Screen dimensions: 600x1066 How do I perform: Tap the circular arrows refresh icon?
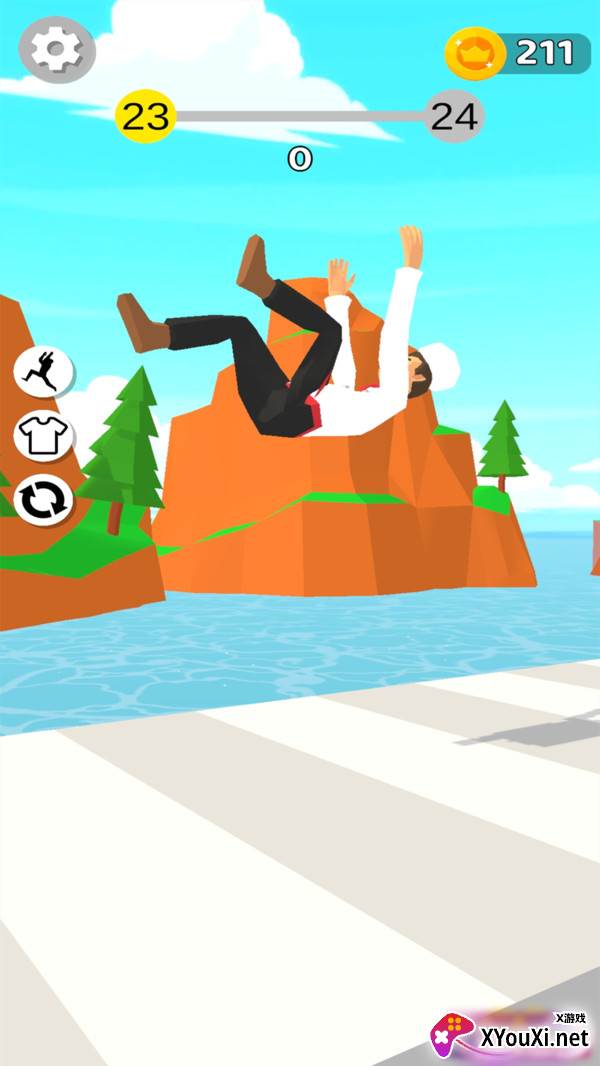(x=43, y=499)
